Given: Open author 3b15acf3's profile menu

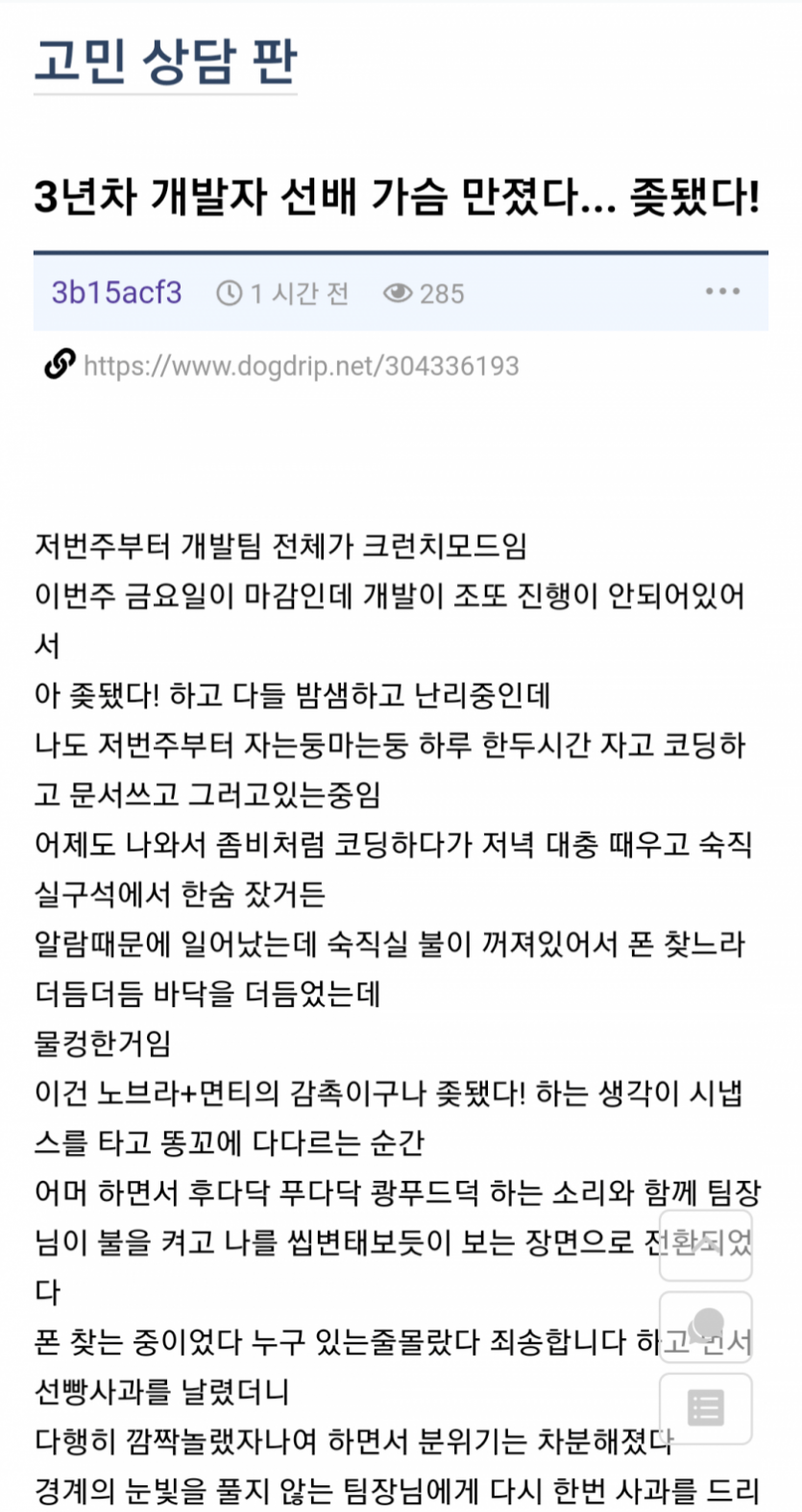Looking at the screenshot, I should click(x=116, y=293).
